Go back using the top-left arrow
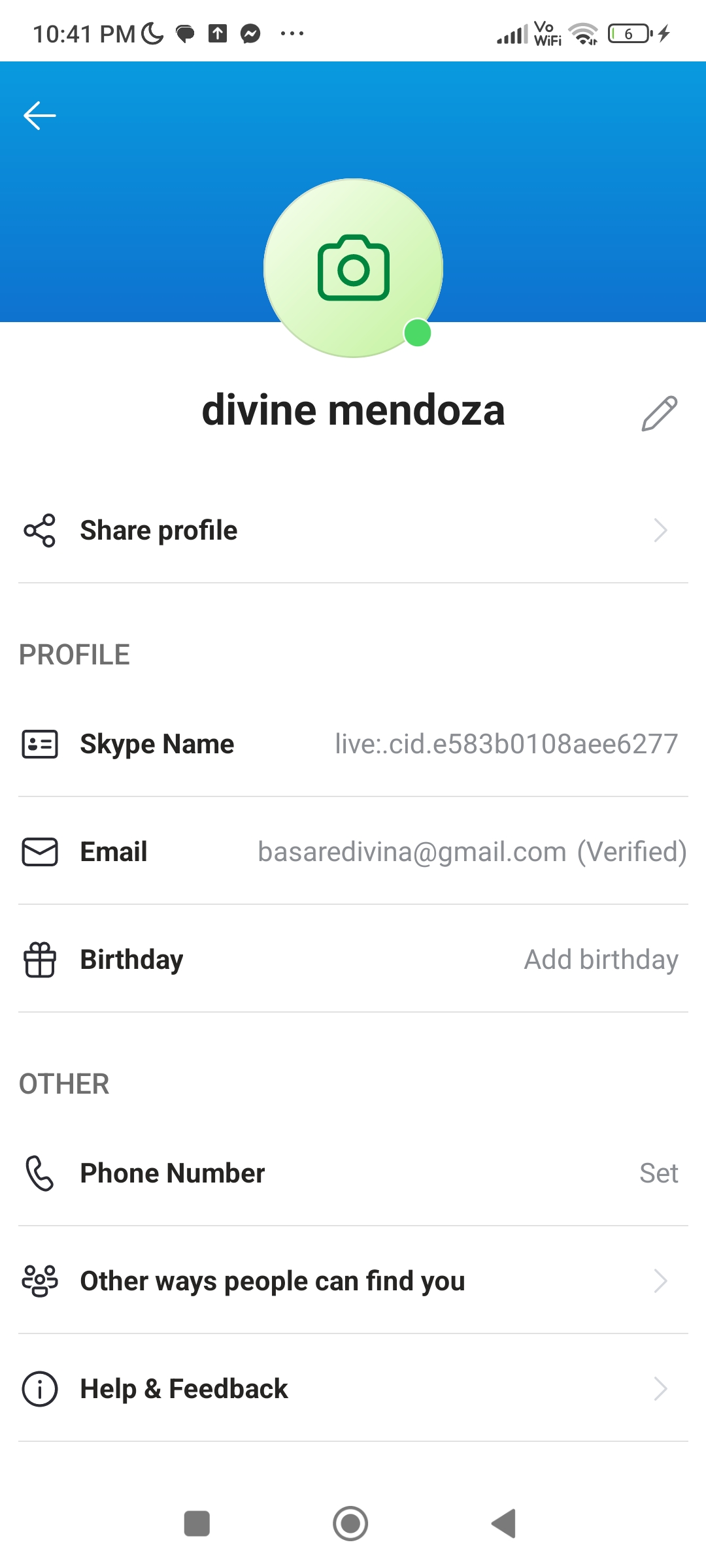This screenshot has height=1568, width=706. pyautogui.click(x=40, y=116)
